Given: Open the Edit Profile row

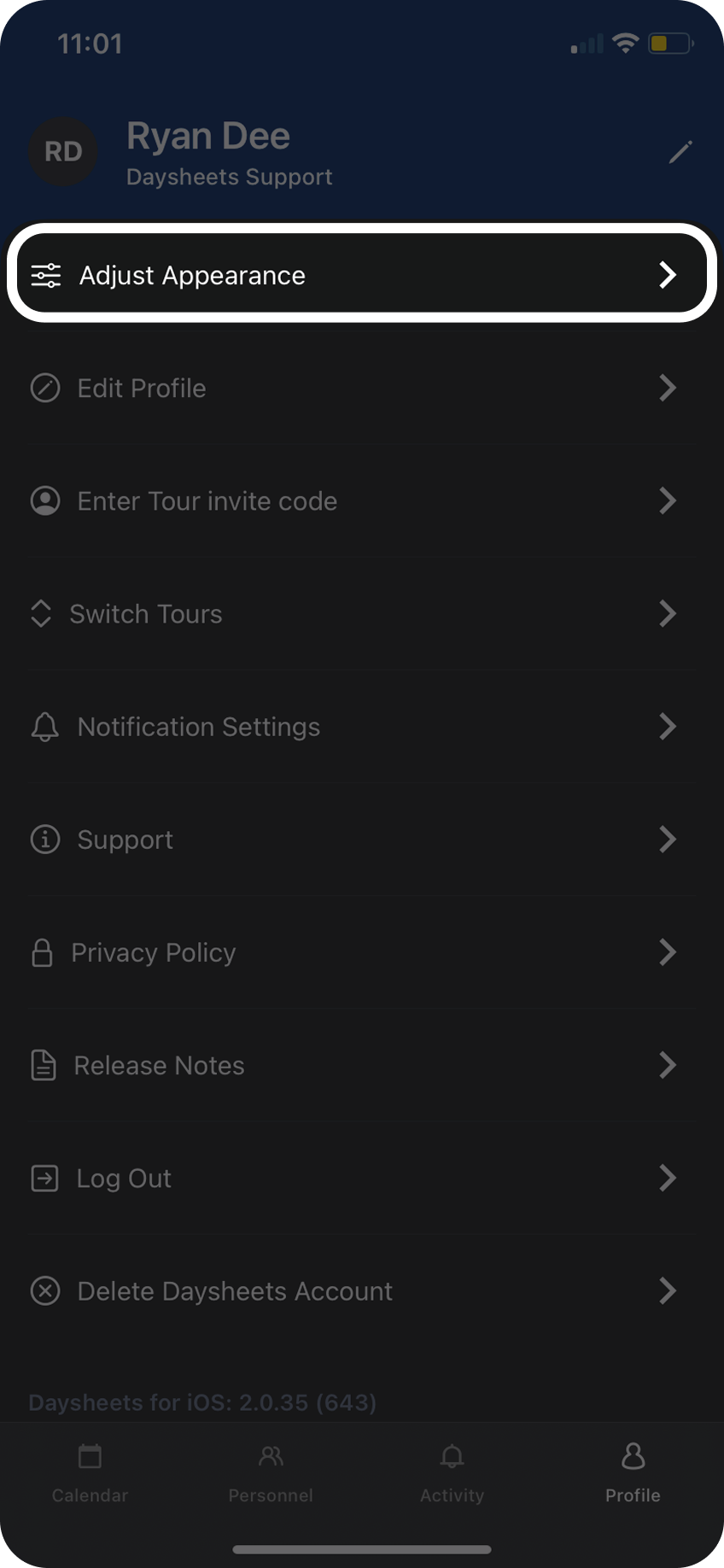Looking at the screenshot, I should [x=362, y=388].
